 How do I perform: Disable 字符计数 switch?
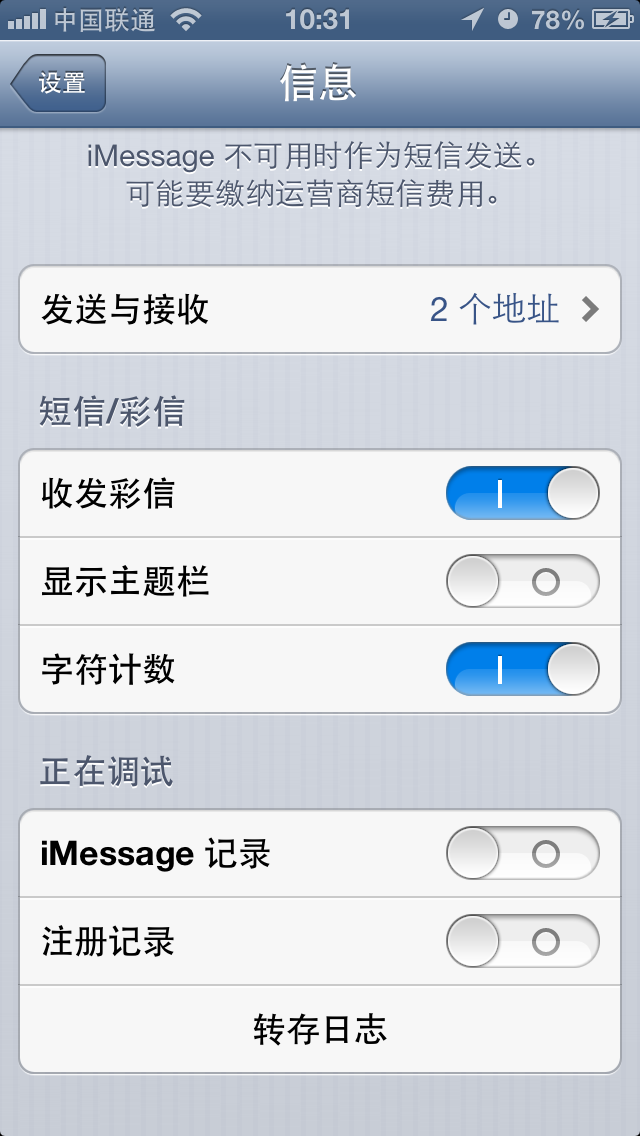click(x=523, y=669)
